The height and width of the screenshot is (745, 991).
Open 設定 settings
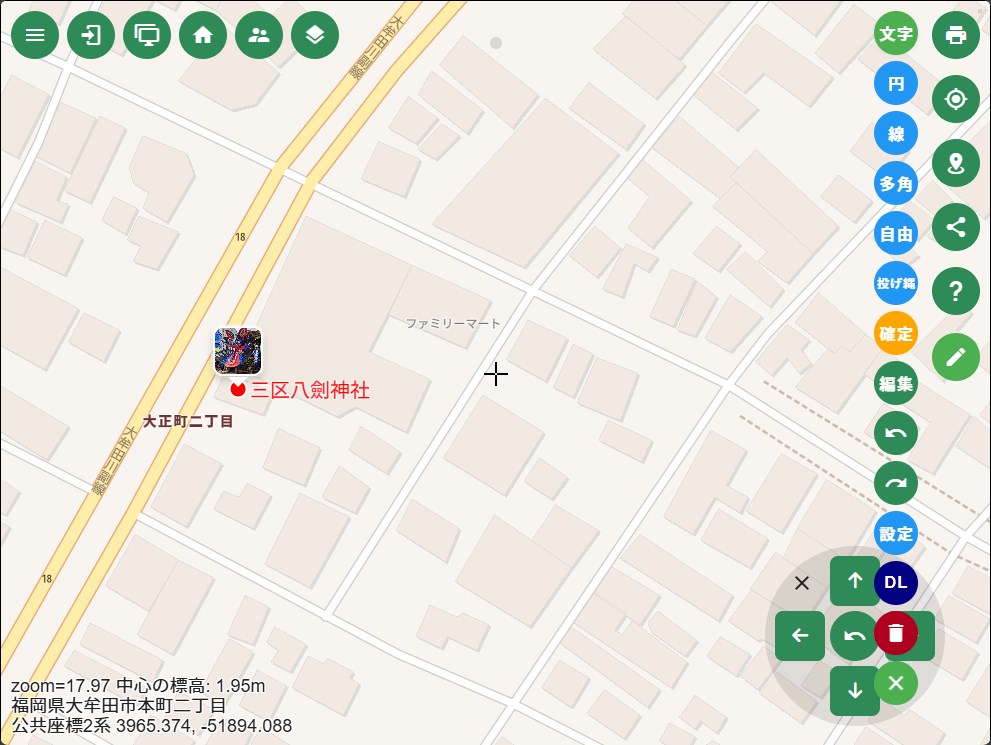pos(896,533)
